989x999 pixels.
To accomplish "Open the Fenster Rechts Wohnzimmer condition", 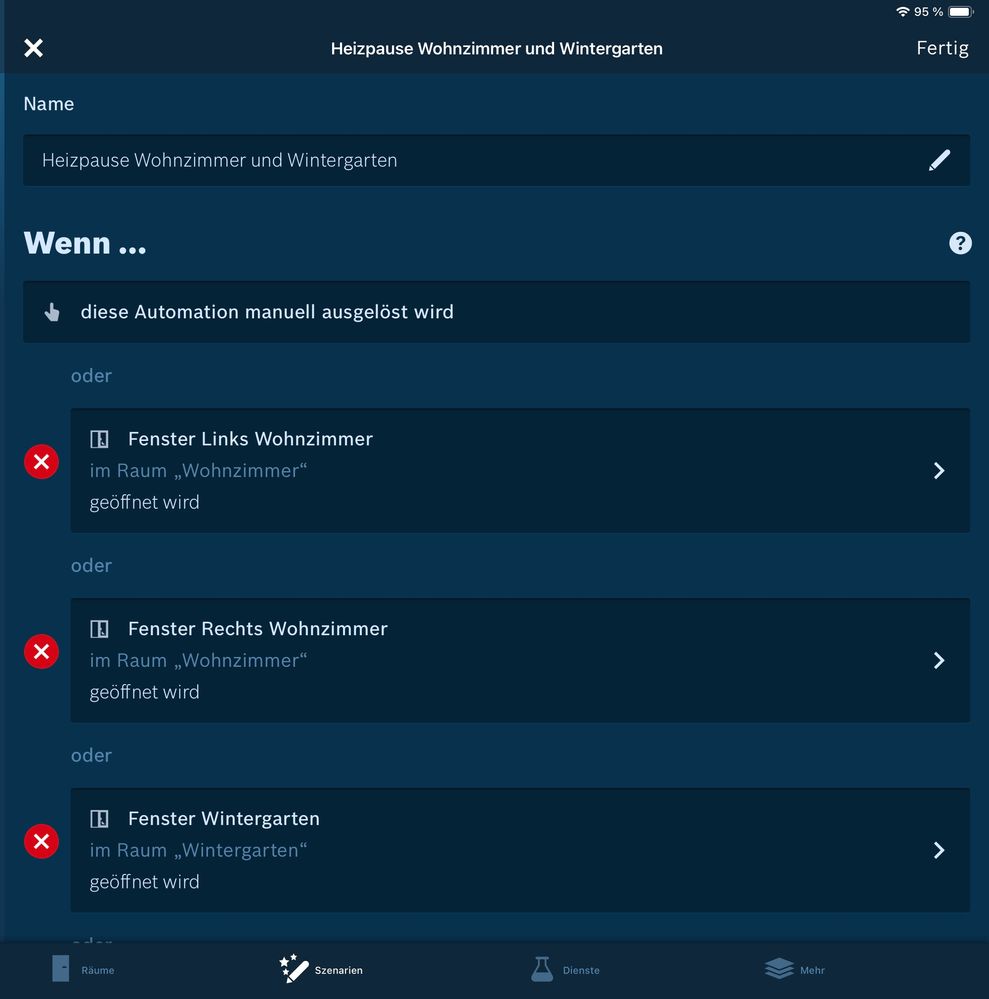I will (x=520, y=660).
